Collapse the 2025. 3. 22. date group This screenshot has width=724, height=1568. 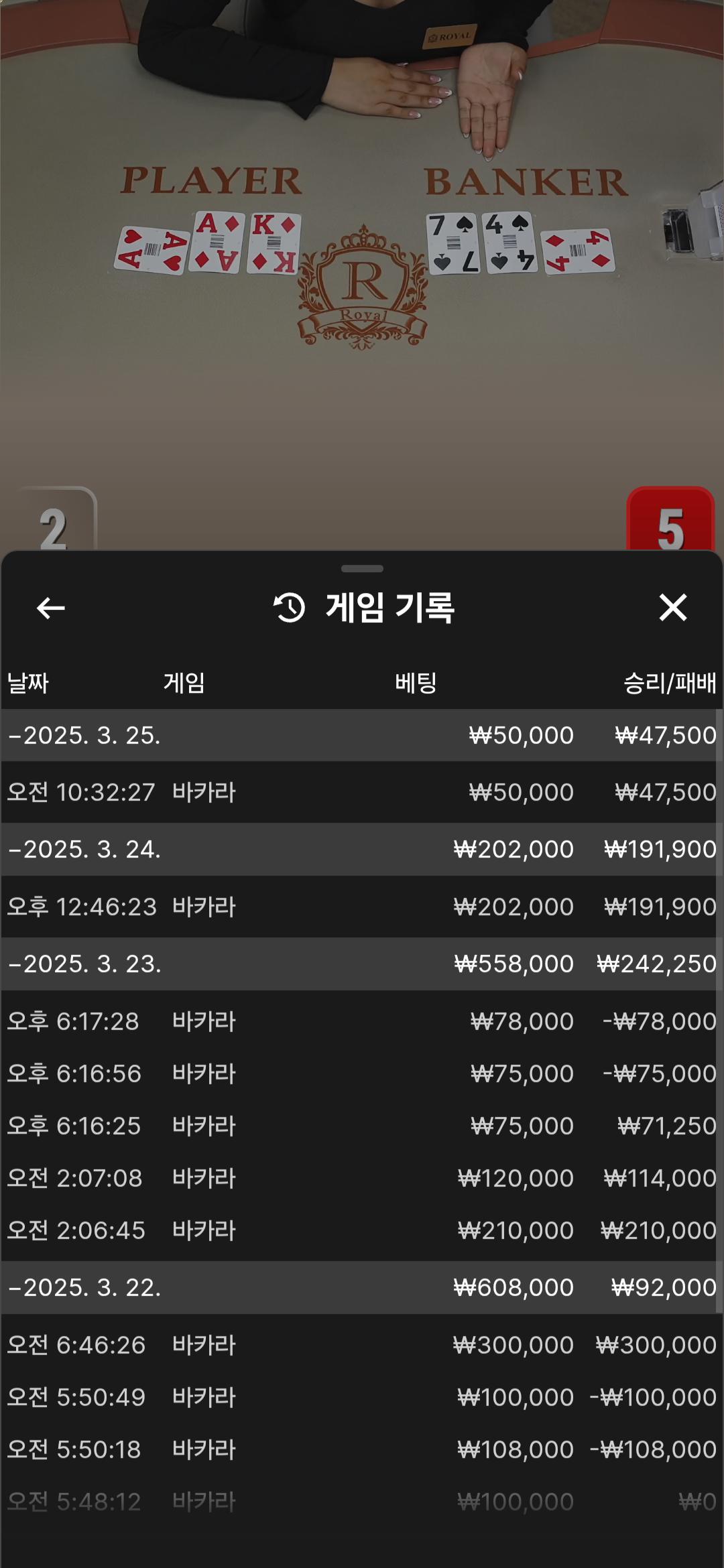click(x=84, y=1288)
